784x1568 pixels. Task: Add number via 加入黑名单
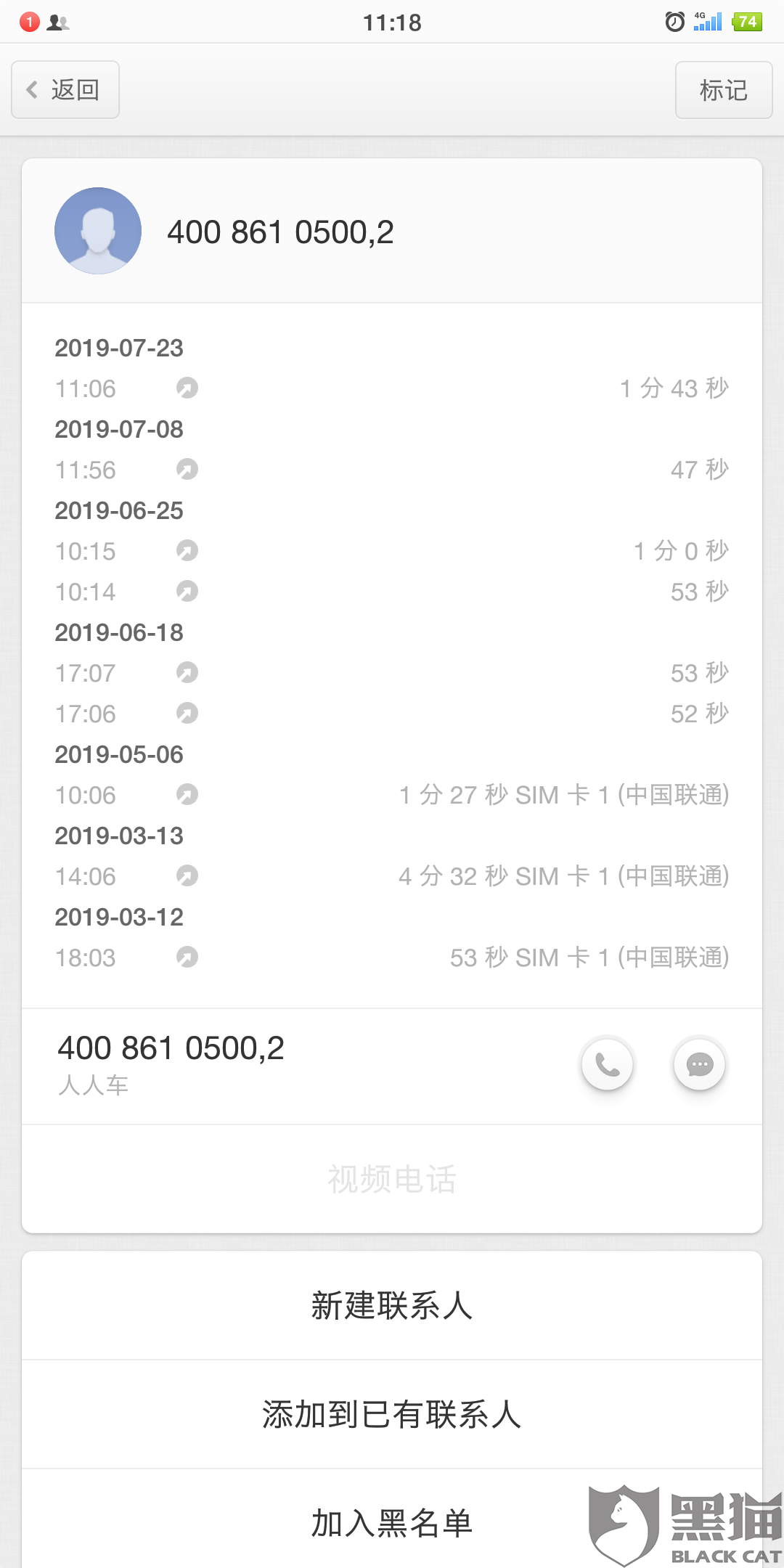(392, 1522)
